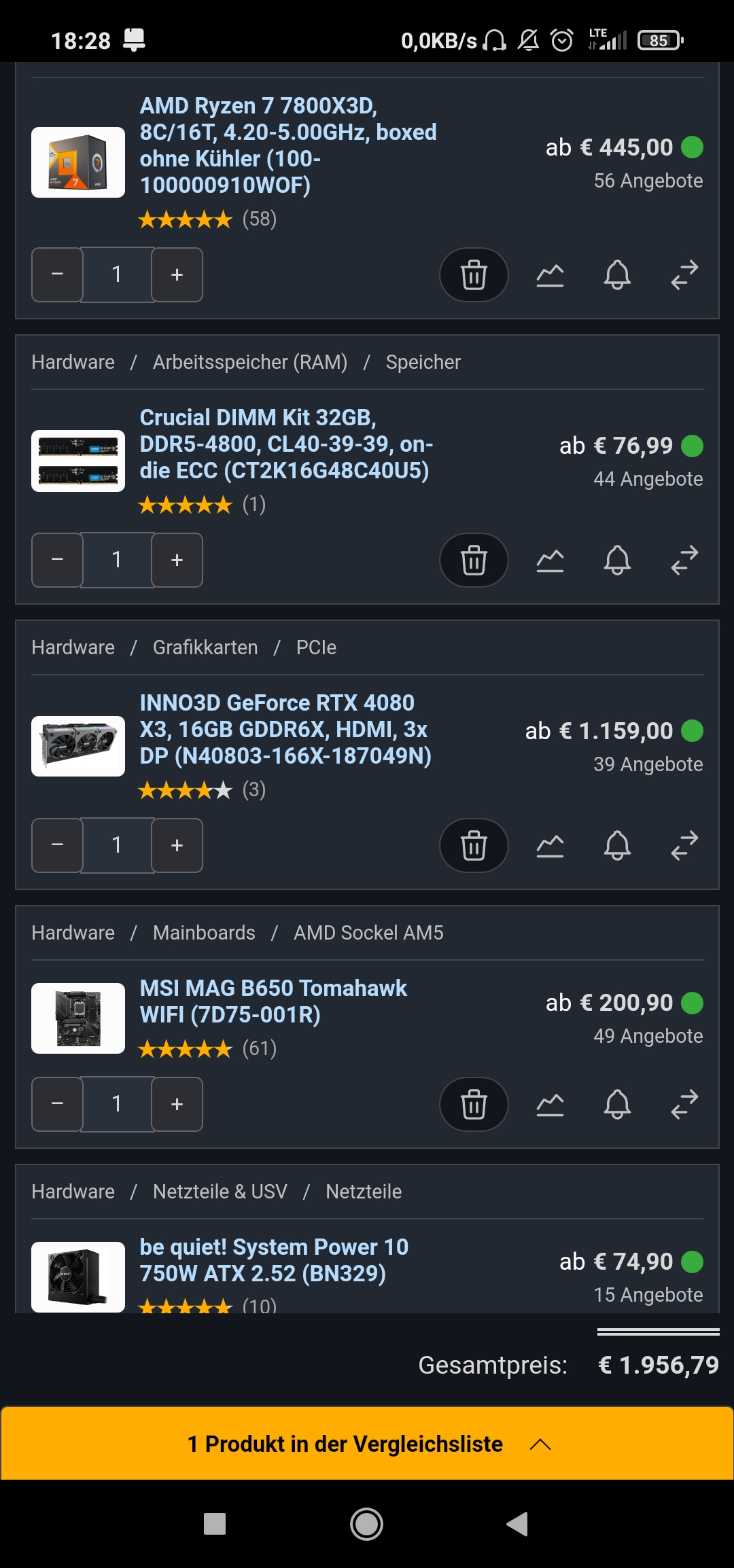
Task: Go back using the system back button
Action: tap(517, 1524)
